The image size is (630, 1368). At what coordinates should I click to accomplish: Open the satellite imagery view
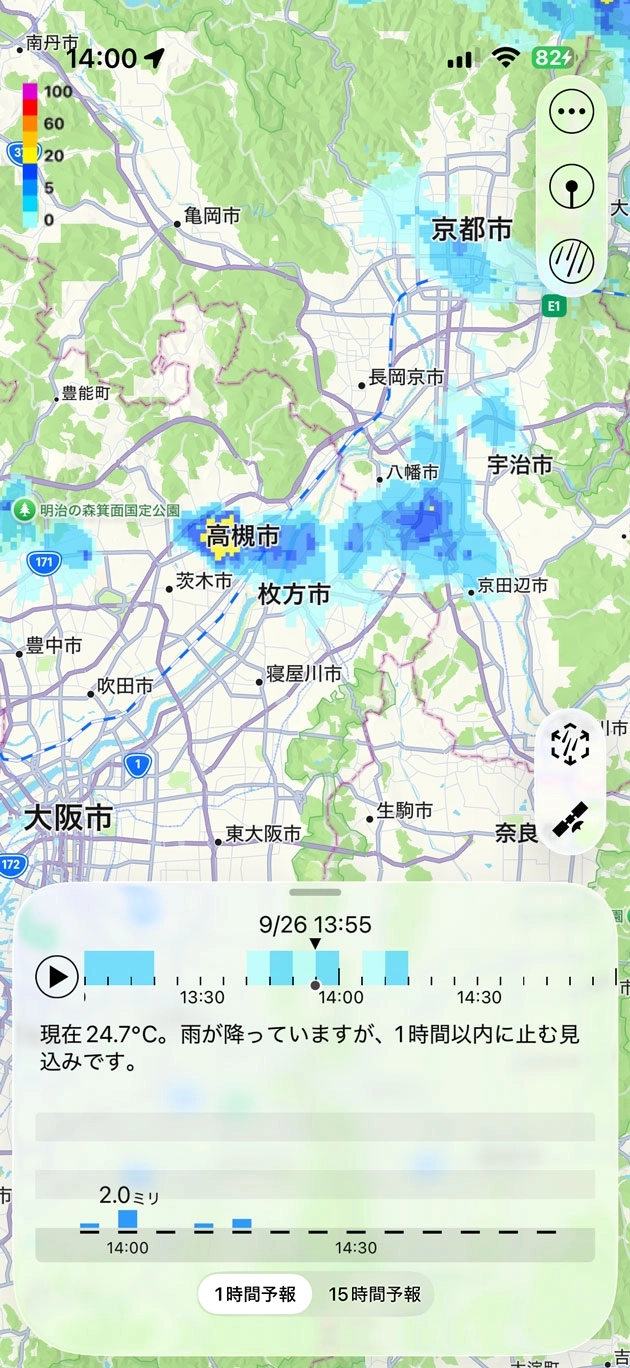(x=571, y=820)
